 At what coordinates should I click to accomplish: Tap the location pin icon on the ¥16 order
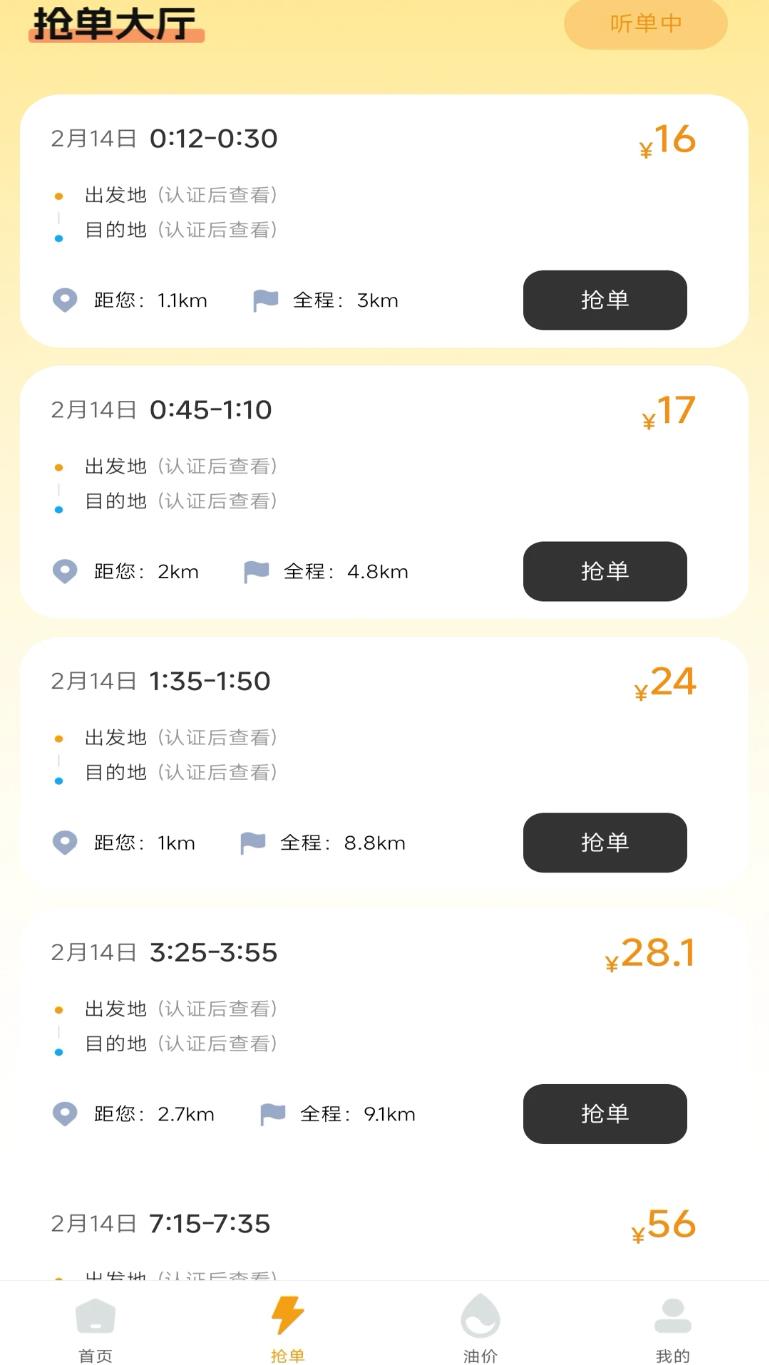pyautogui.click(x=64, y=300)
